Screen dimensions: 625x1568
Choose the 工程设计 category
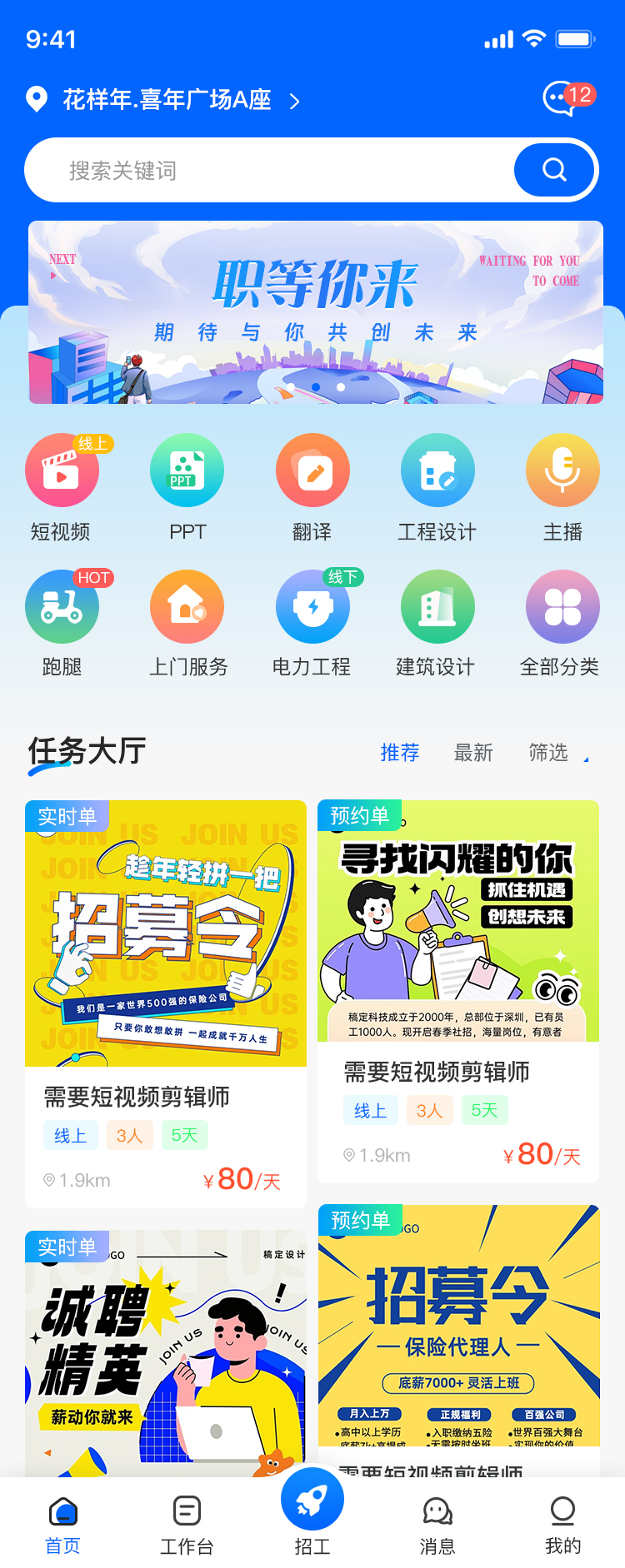[437, 489]
